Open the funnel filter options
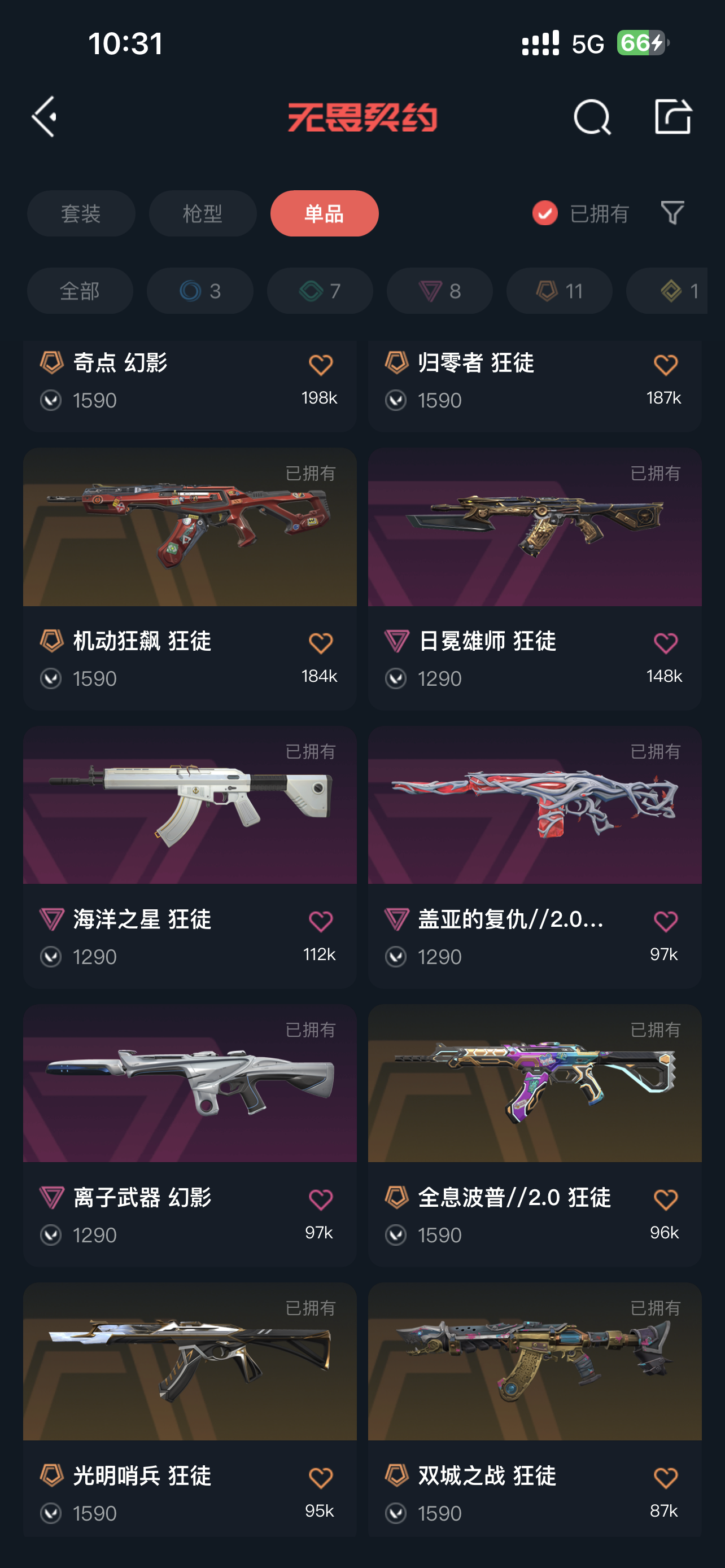 coord(672,213)
